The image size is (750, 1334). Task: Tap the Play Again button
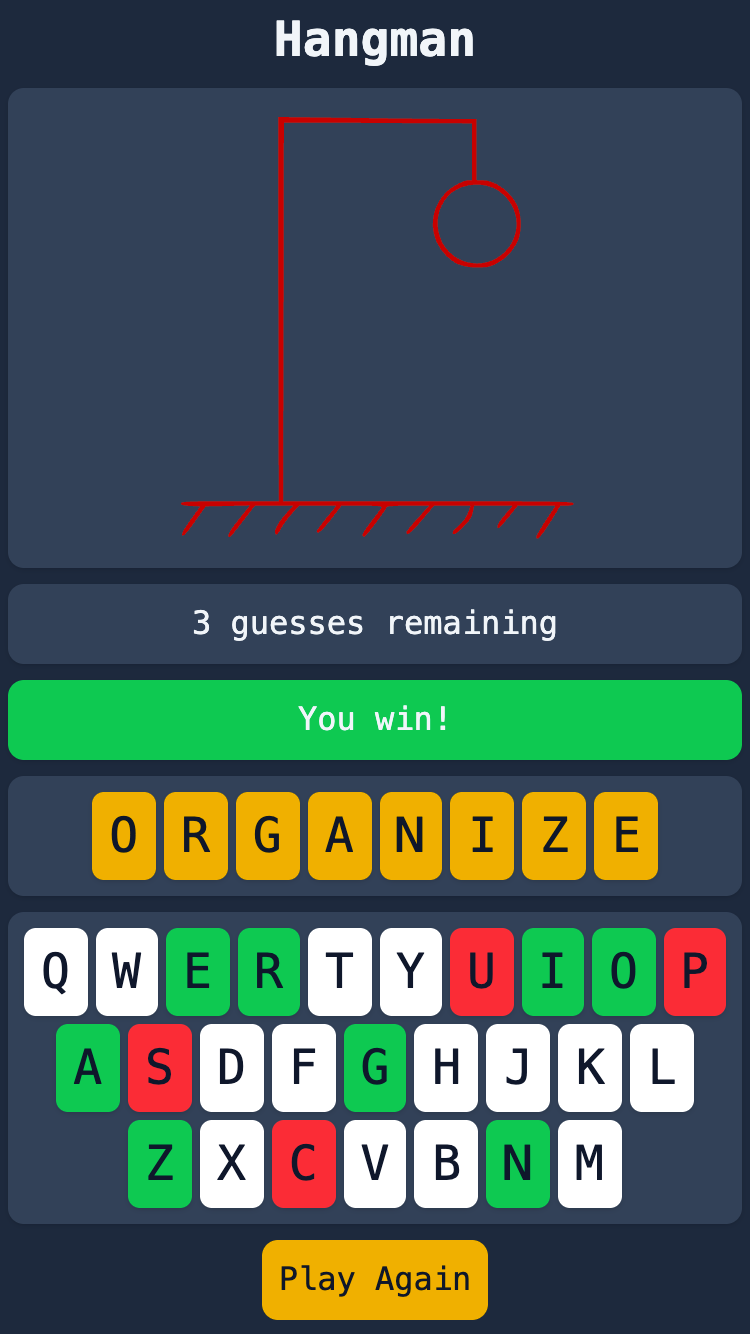click(375, 1280)
